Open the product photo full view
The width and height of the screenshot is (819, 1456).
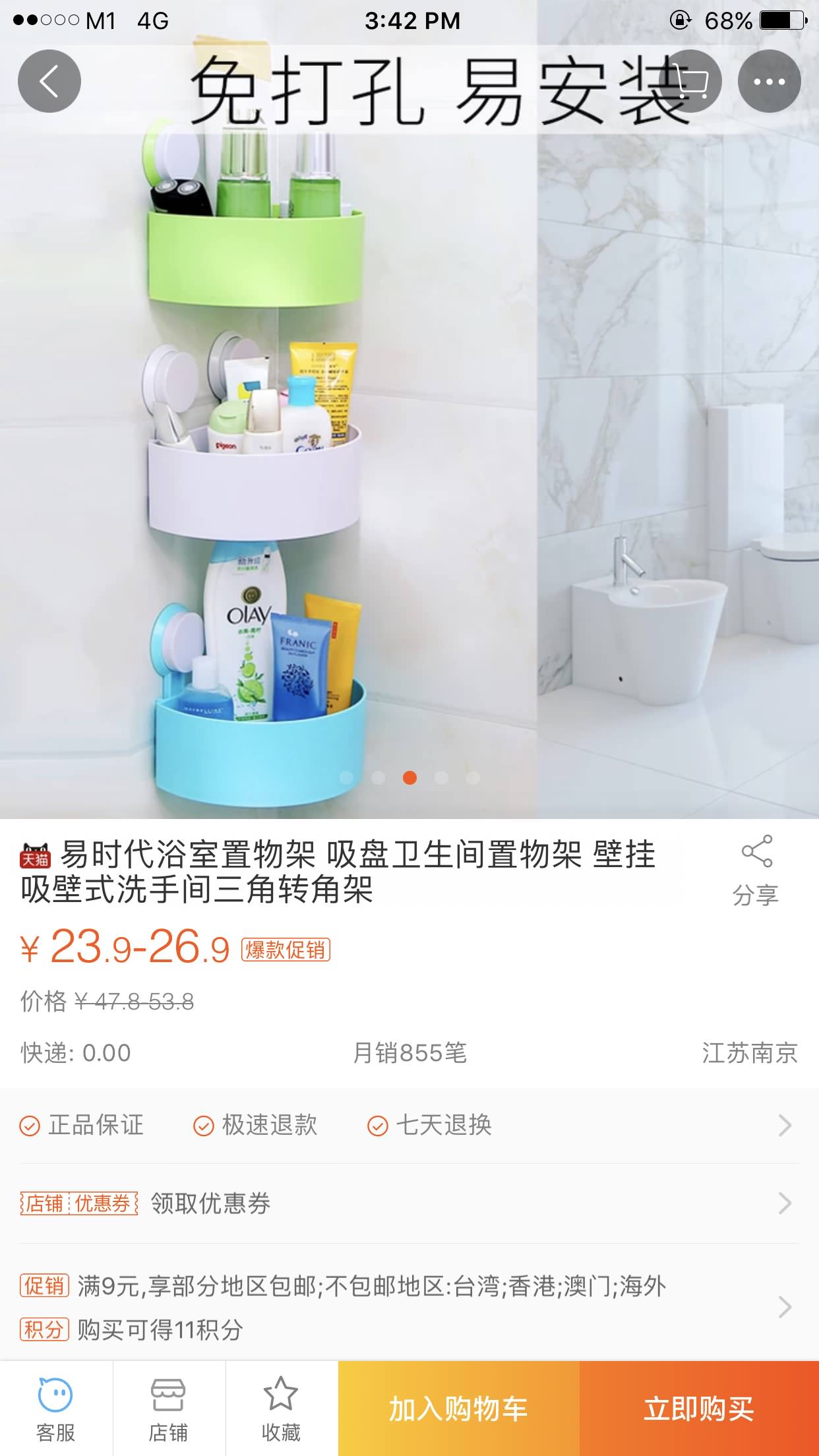[409, 462]
